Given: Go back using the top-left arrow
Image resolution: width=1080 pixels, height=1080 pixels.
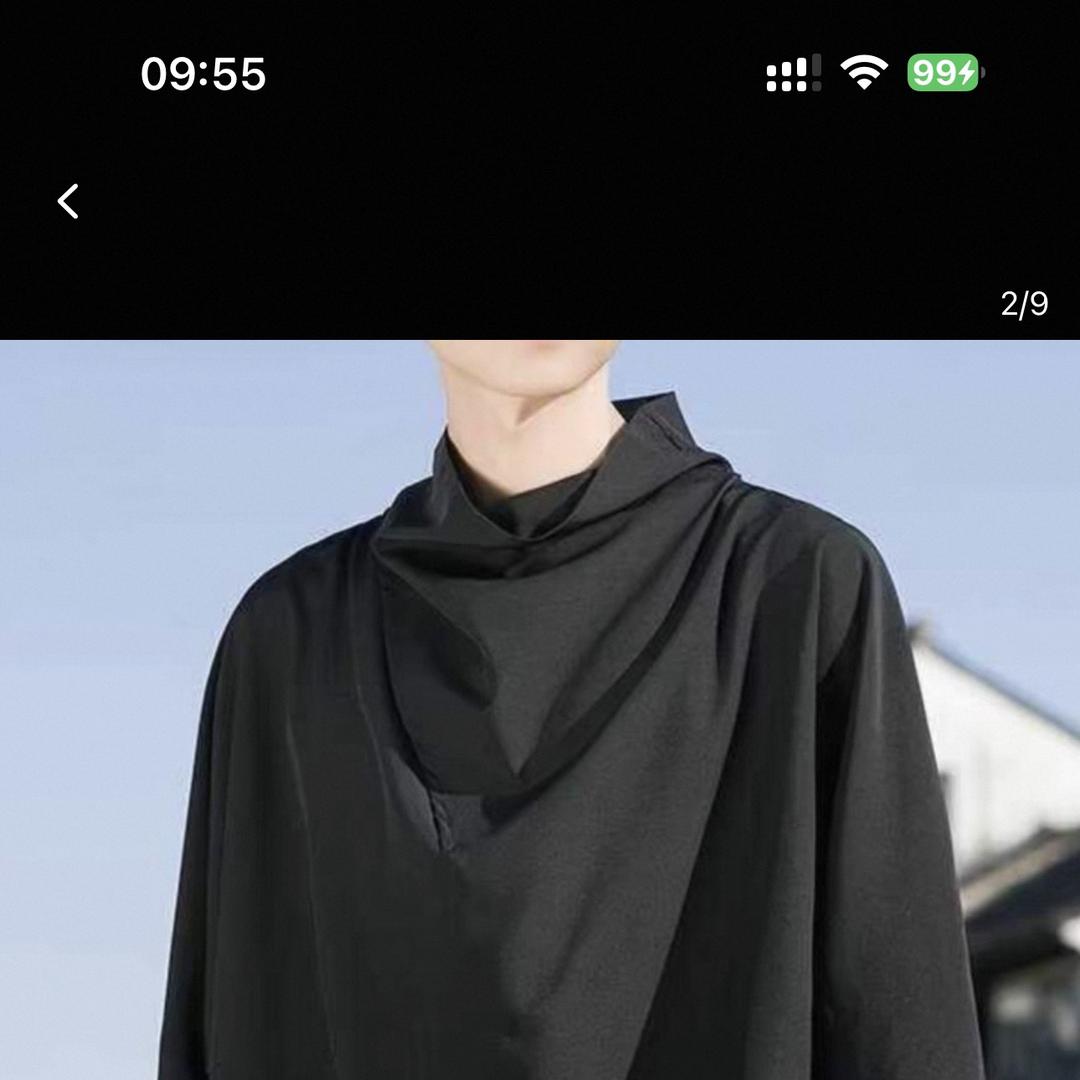Looking at the screenshot, I should point(68,201).
